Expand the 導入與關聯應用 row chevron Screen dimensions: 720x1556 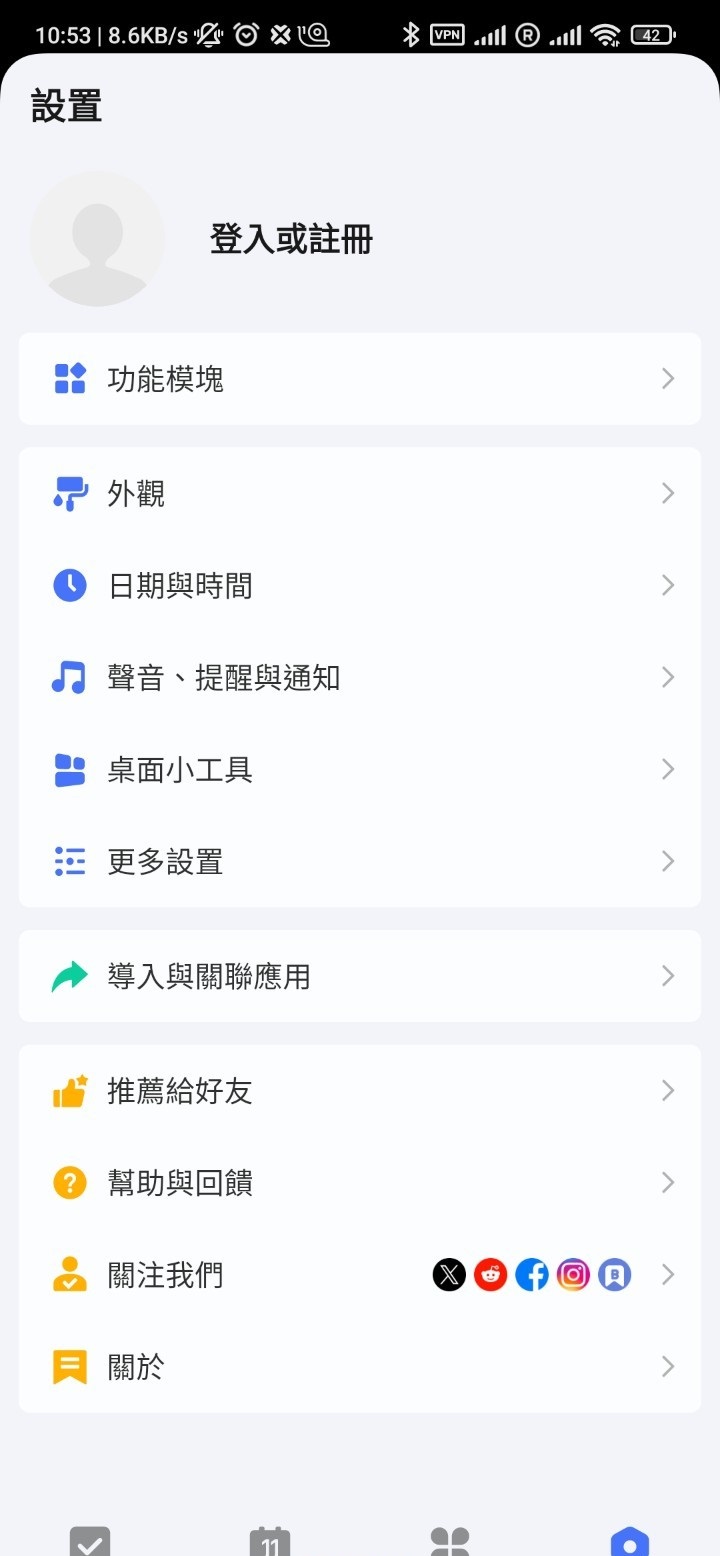coord(668,976)
